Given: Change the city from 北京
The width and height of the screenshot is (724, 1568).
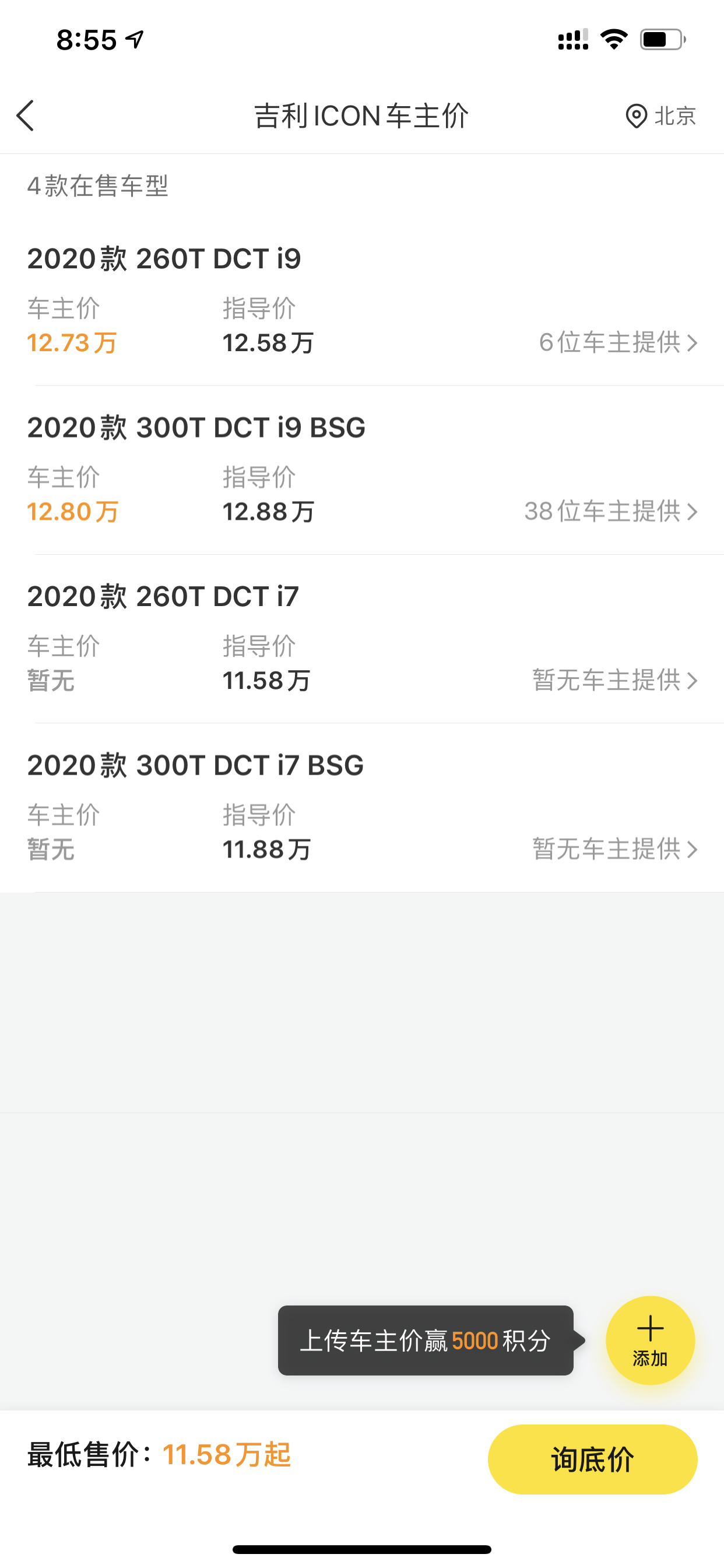Looking at the screenshot, I should (x=660, y=116).
